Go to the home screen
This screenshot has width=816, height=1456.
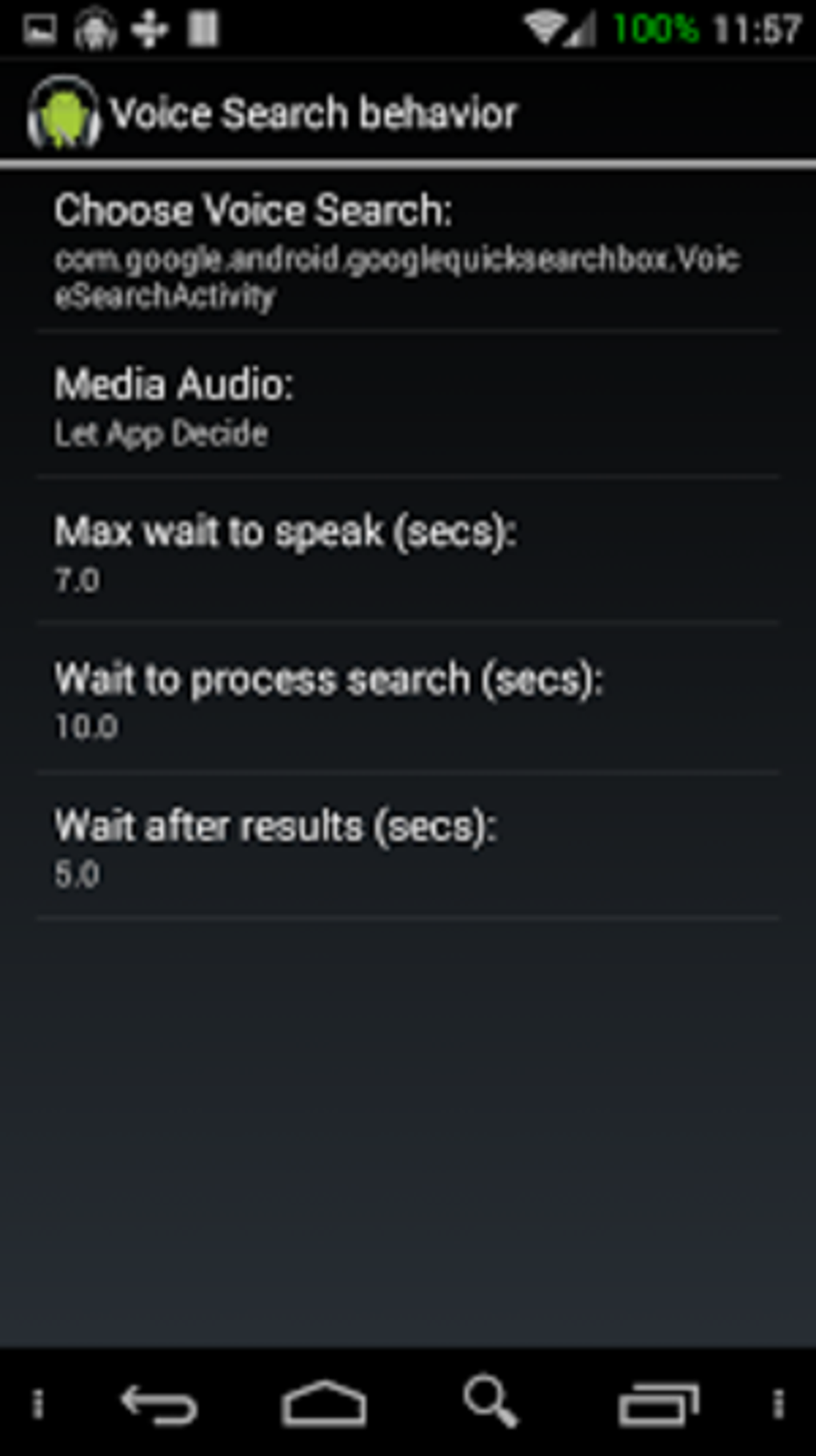click(324, 1403)
